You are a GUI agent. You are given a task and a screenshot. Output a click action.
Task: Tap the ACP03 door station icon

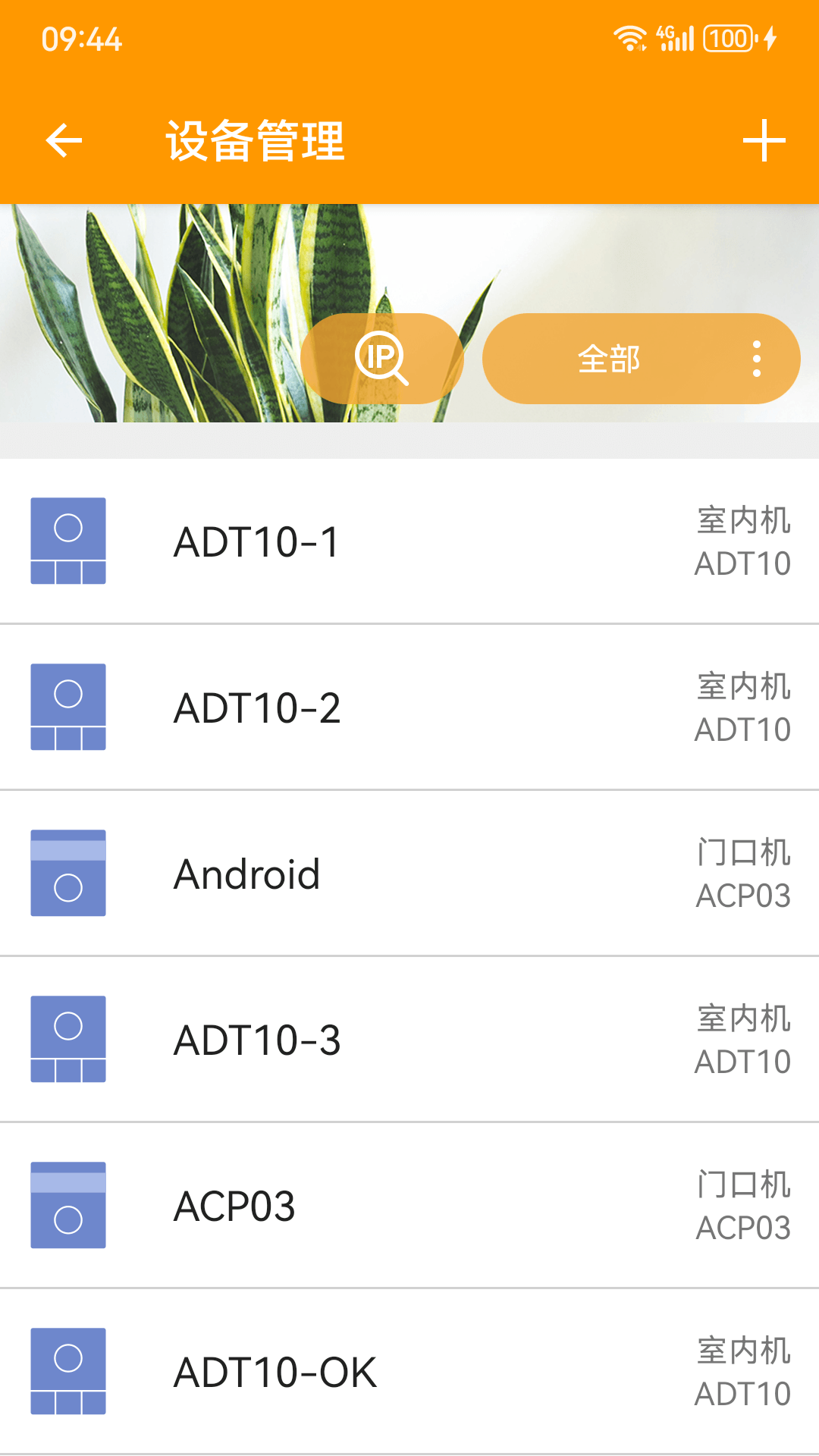tap(67, 1206)
